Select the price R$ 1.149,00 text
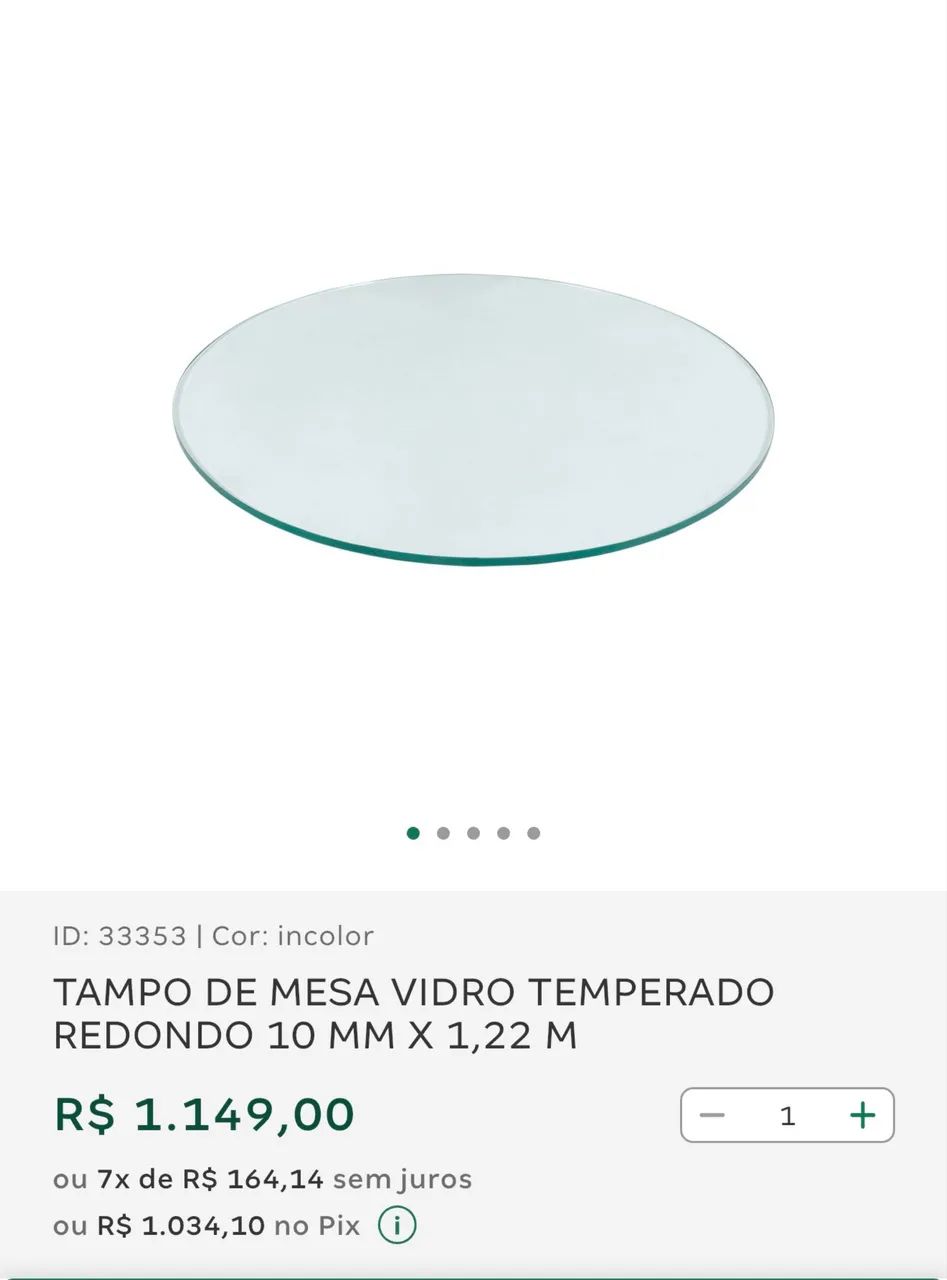947x1280 pixels. [202, 1113]
